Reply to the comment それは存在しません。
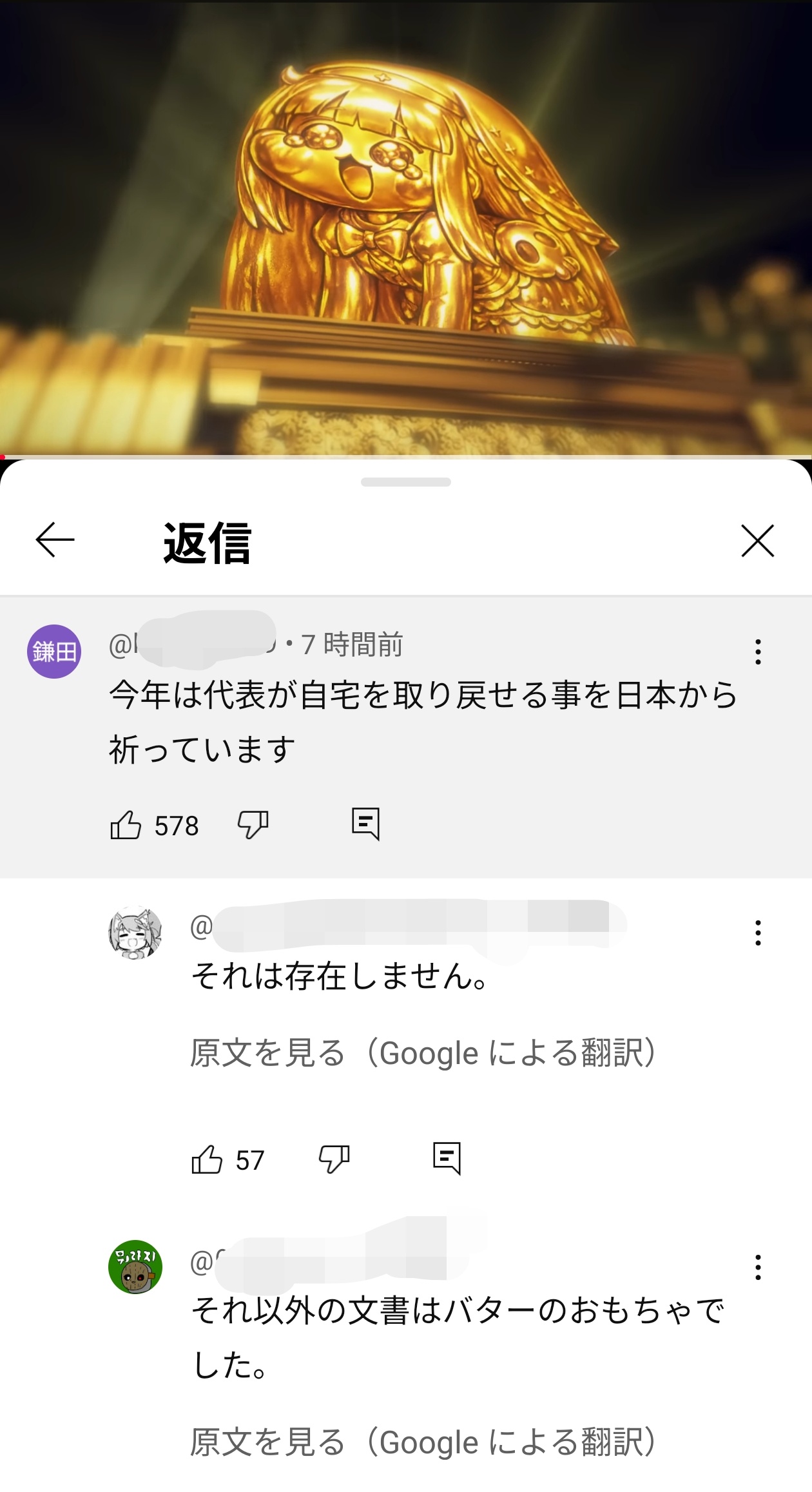The image size is (812, 1492). point(447,1158)
